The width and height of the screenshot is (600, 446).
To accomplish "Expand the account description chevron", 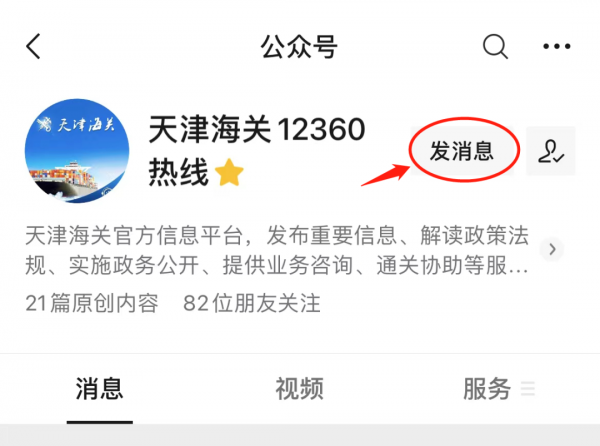I will click(552, 249).
